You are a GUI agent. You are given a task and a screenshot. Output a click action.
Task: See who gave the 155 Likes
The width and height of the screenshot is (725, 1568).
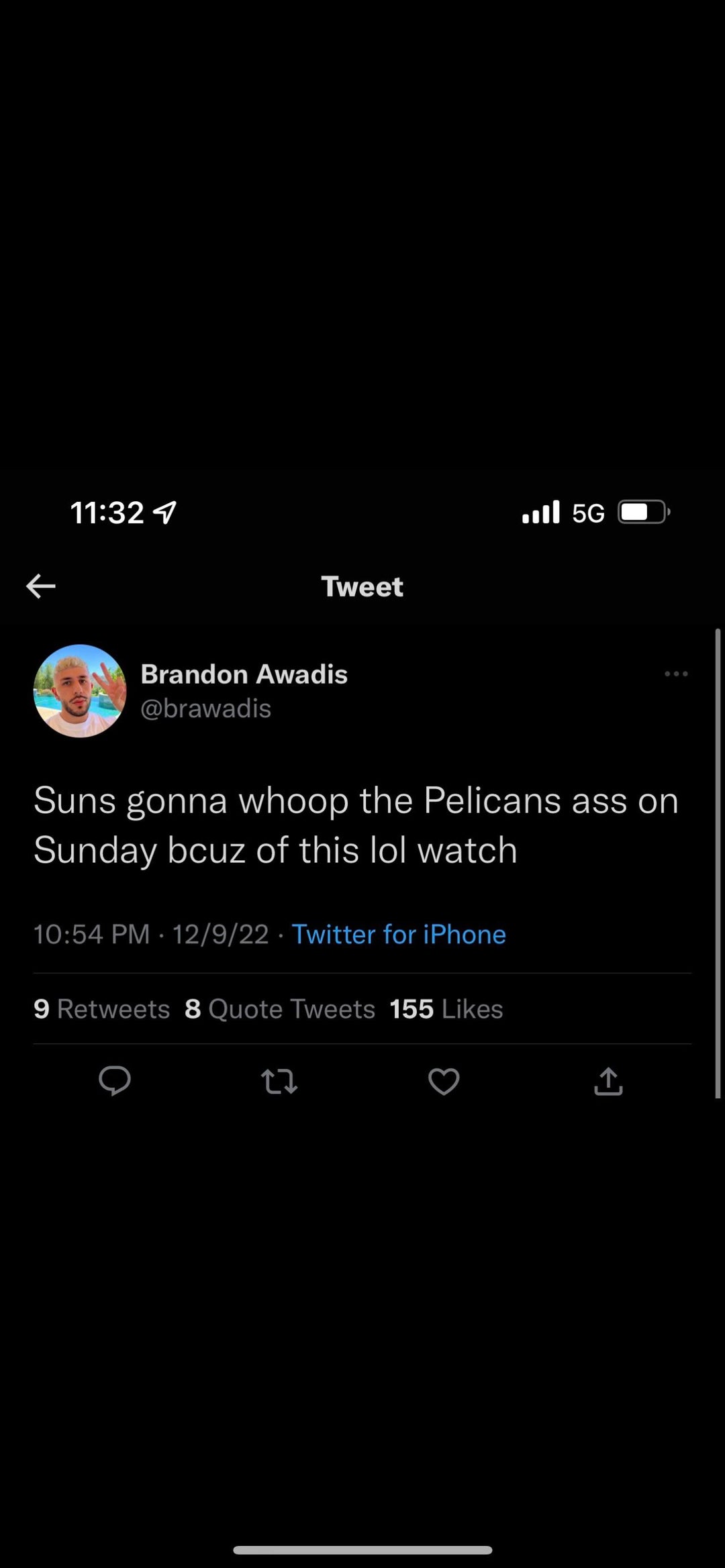[446, 1008]
